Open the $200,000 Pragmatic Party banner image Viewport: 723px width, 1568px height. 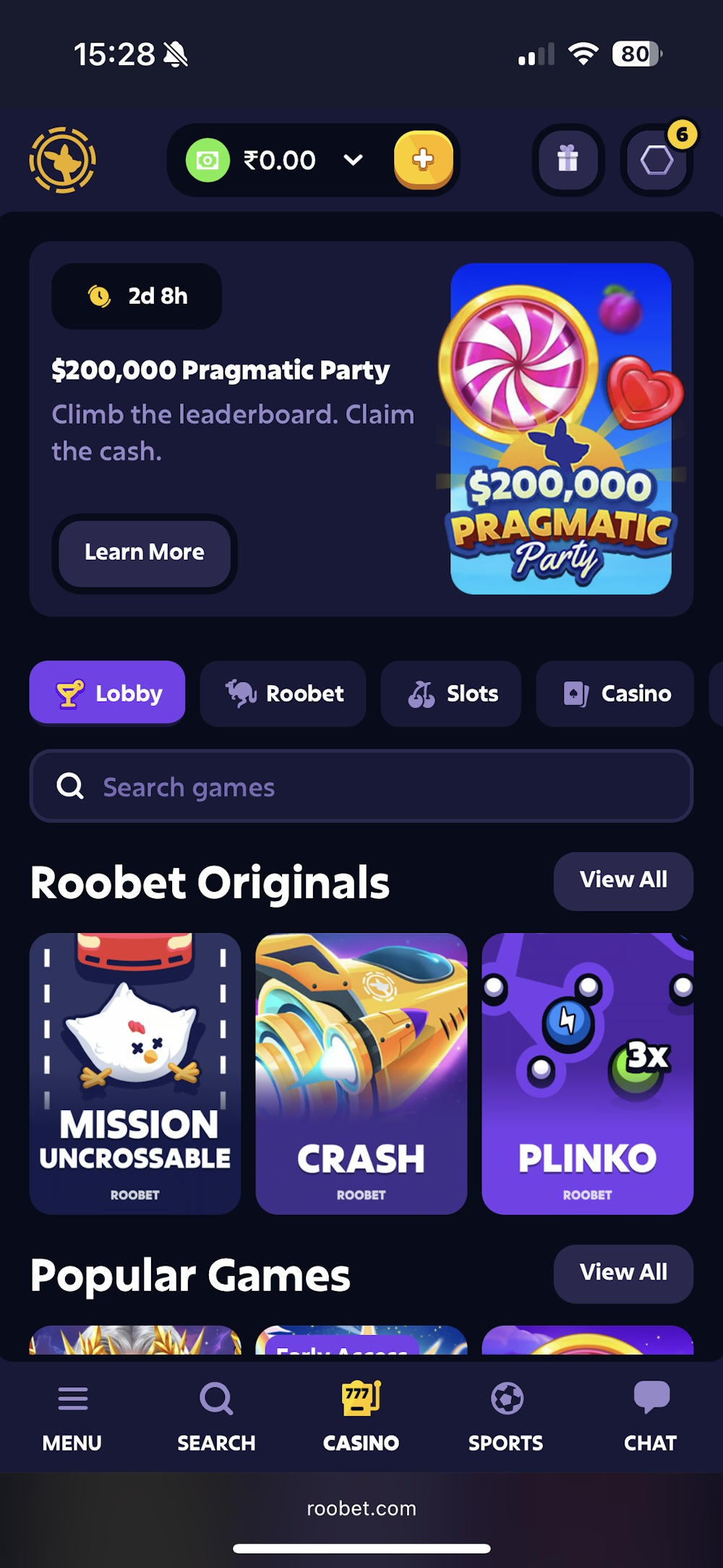561,429
